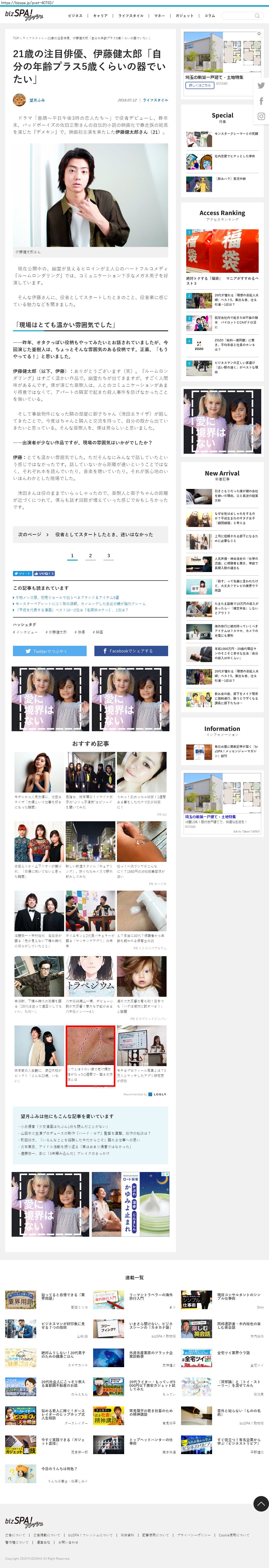
Task: Tap Facebookでシェアする button
Action: (131, 651)
